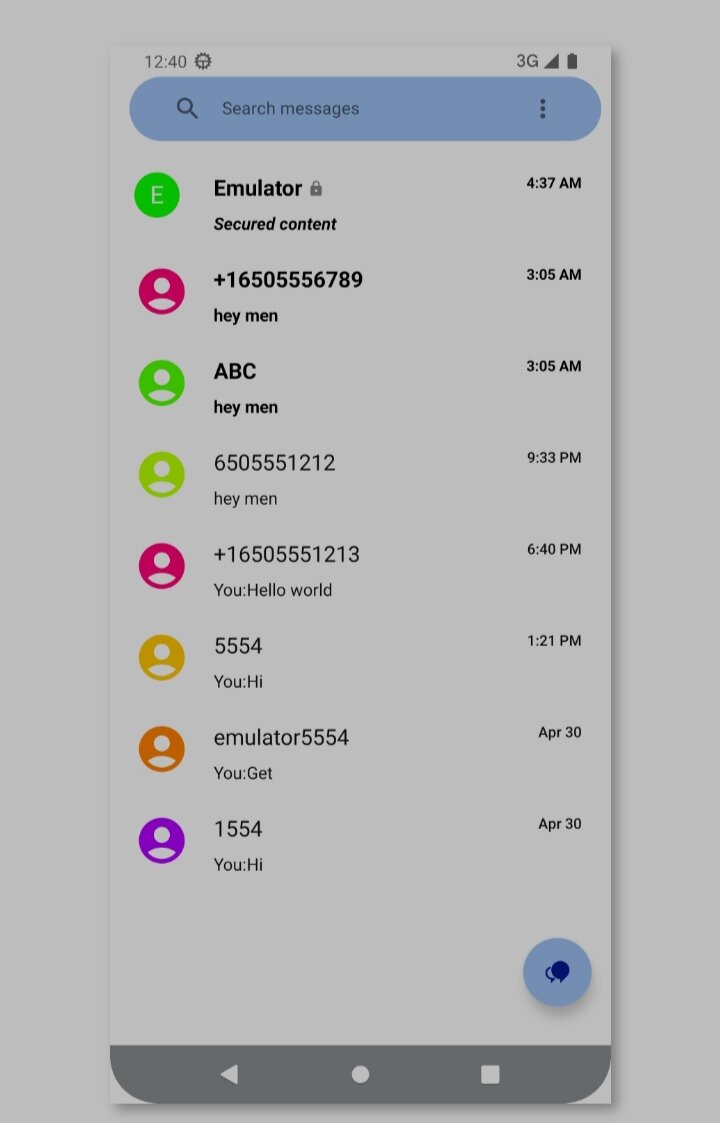Screen dimensions: 720x1123
Task: Open the conversation with 1554
Action: 360,845
